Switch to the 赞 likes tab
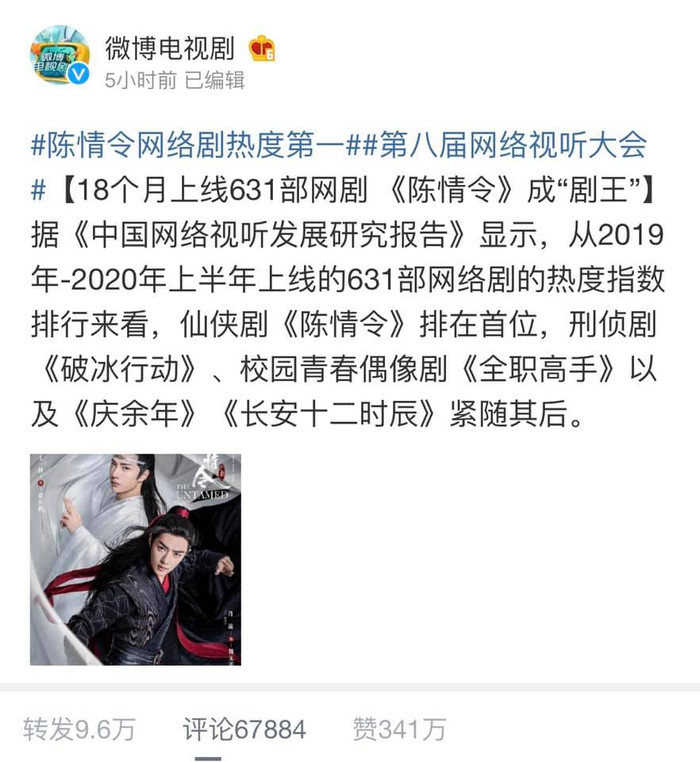 click(399, 729)
